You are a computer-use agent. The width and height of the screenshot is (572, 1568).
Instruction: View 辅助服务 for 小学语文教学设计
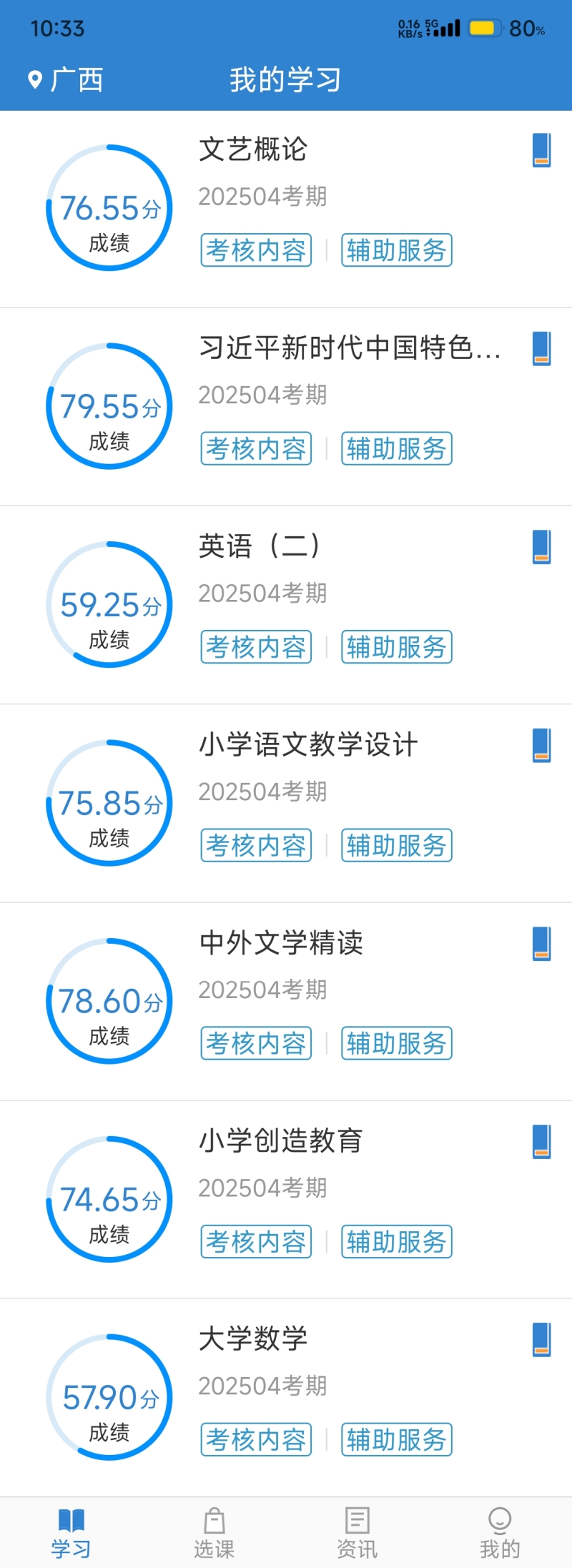pyautogui.click(x=396, y=845)
